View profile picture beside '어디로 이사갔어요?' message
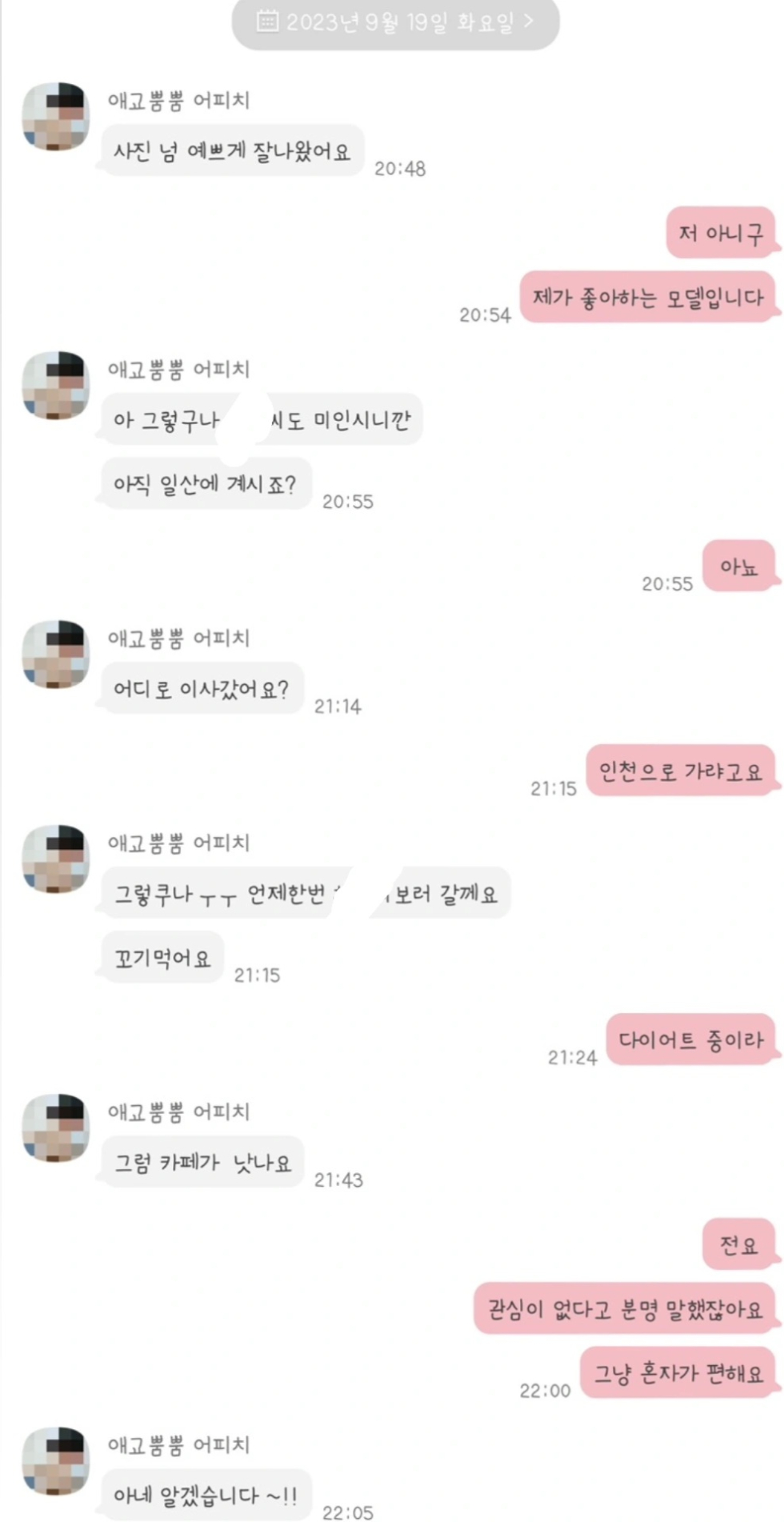Screen dimensions: 784x1522 click(55, 654)
